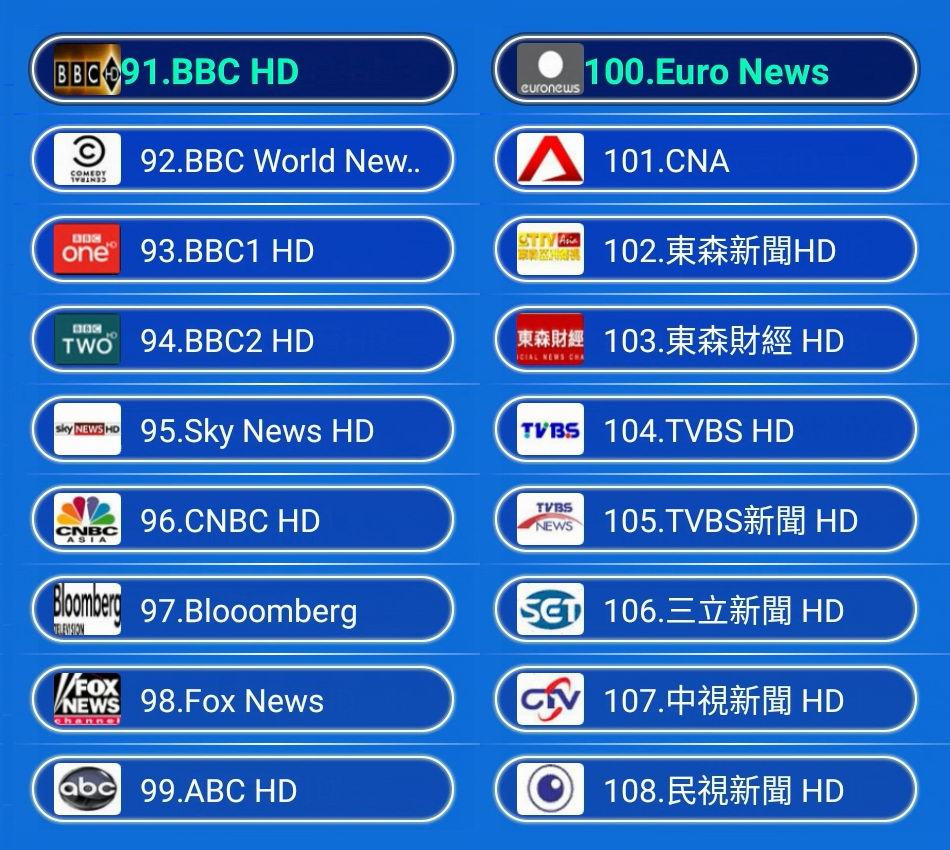Open 102 東森新聞HD channel
950x850 pixels.
coord(705,251)
